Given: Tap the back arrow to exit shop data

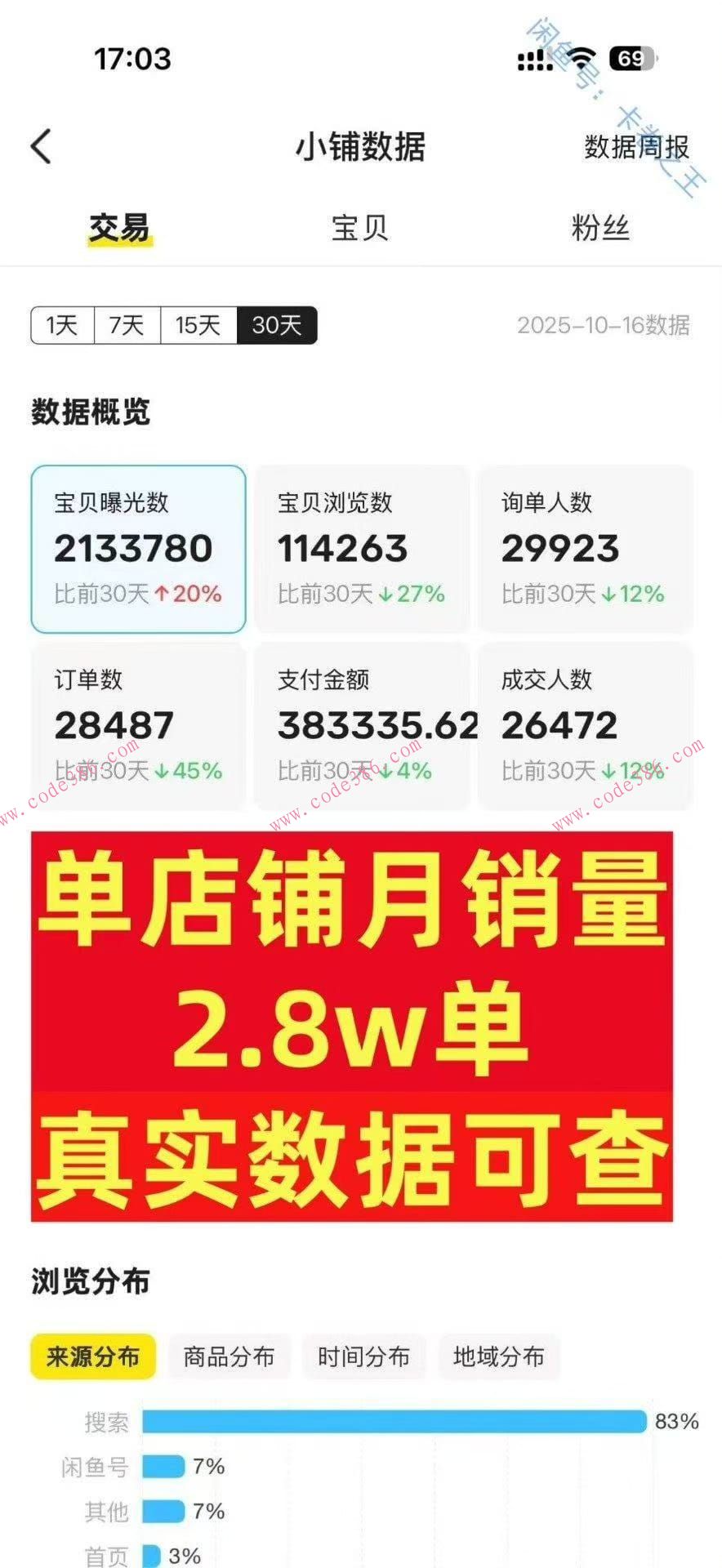Looking at the screenshot, I should [40, 145].
